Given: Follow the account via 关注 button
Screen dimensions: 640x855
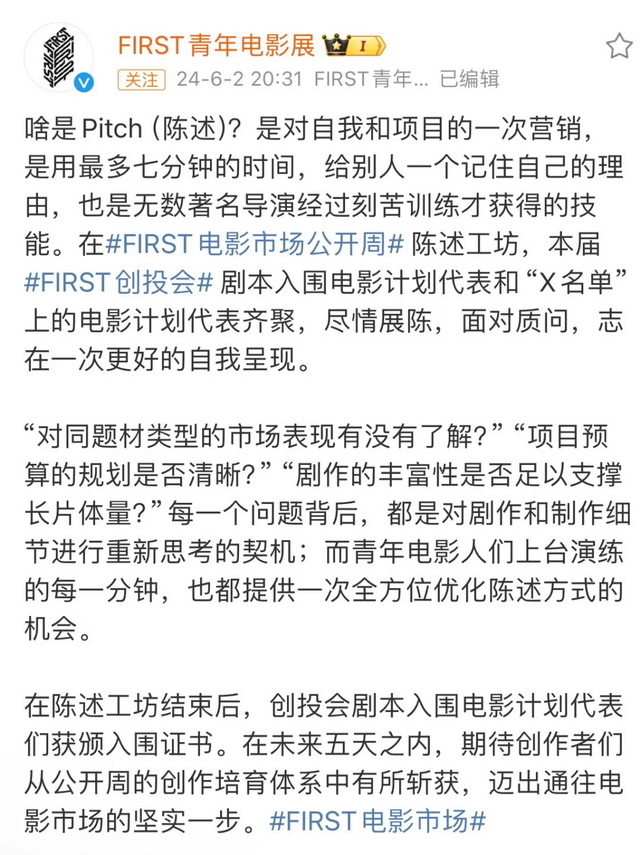Looking at the screenshot, I should tap(137, 78).
